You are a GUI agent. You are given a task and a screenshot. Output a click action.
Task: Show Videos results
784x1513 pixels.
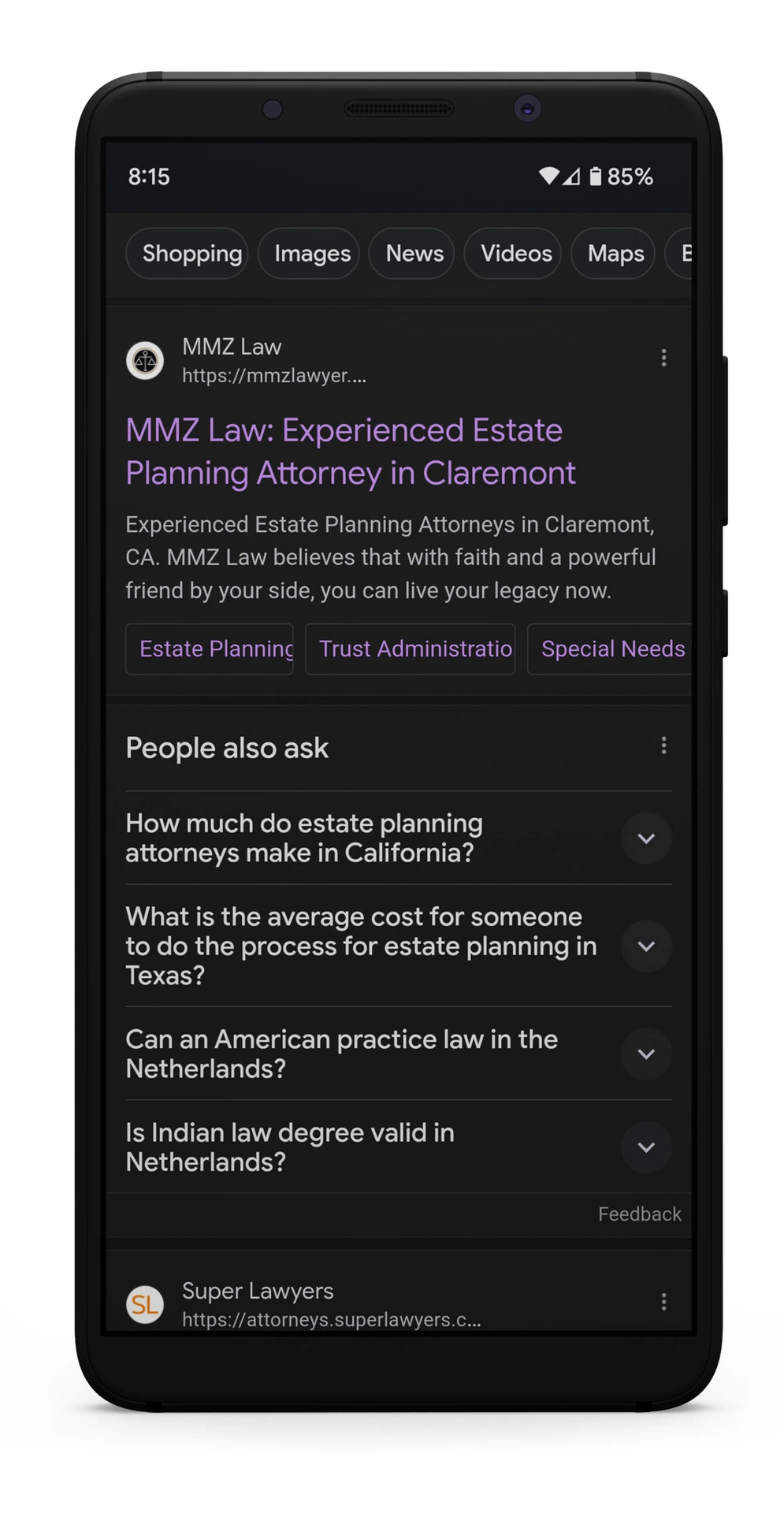point(513,254)
